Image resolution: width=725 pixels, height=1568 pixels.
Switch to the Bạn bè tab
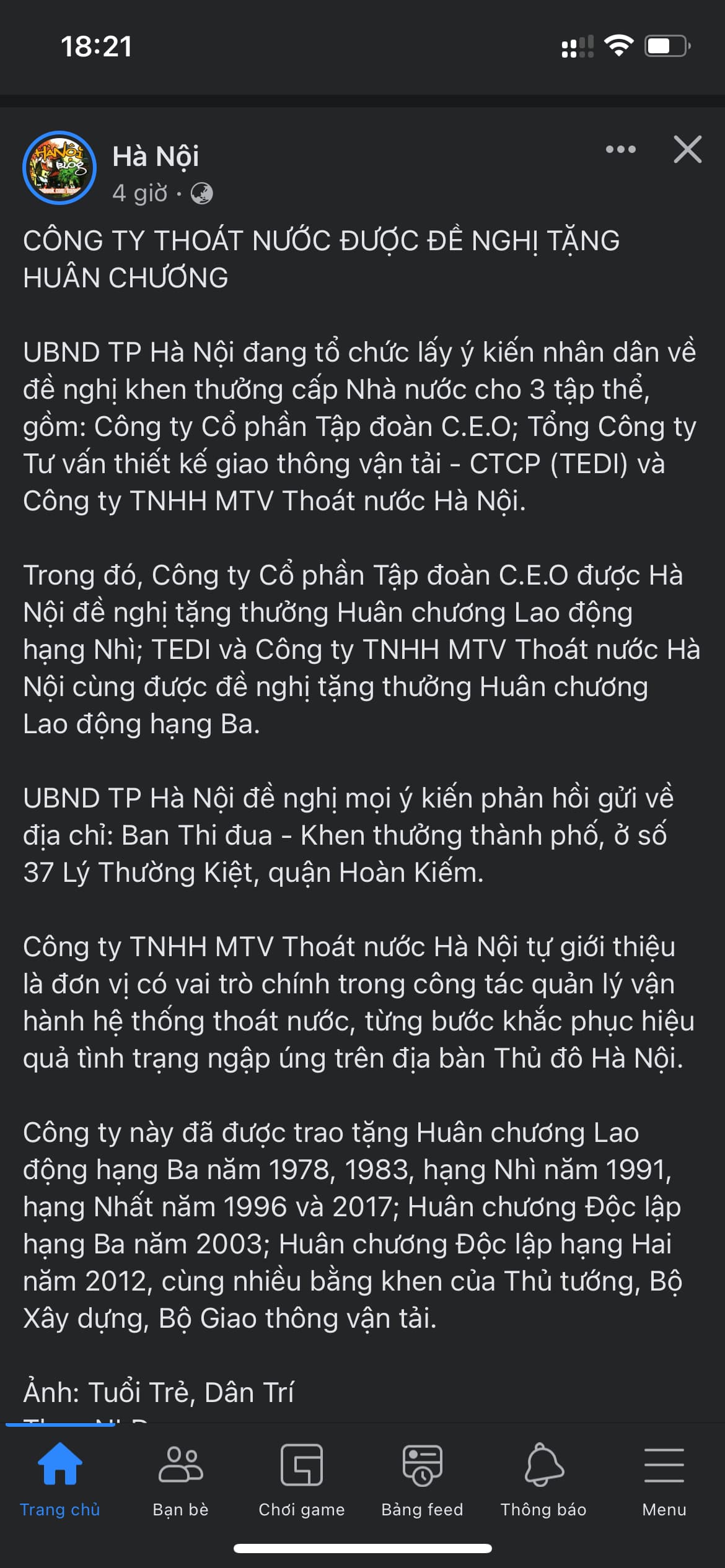[180, 1479]
